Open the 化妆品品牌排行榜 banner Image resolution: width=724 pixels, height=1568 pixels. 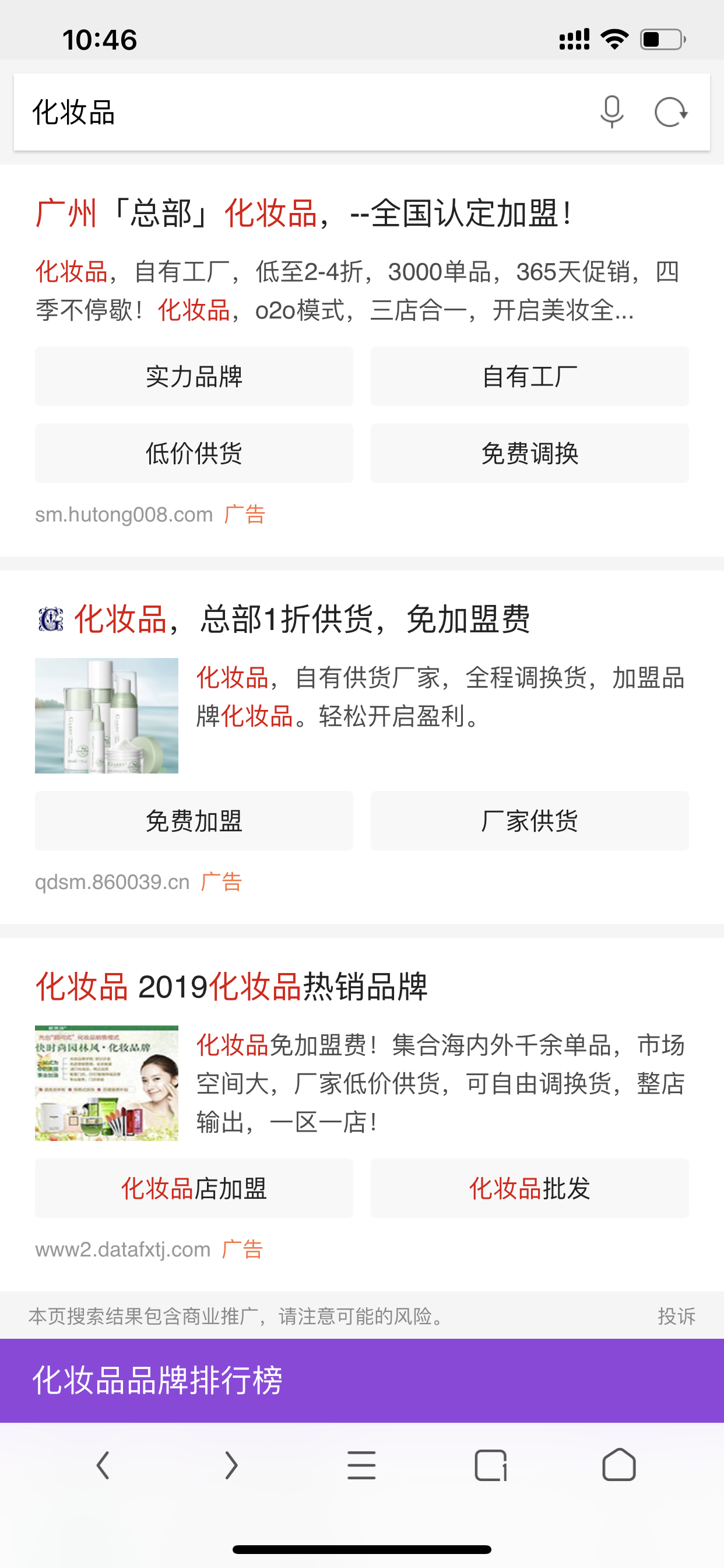pos(361,1381)
